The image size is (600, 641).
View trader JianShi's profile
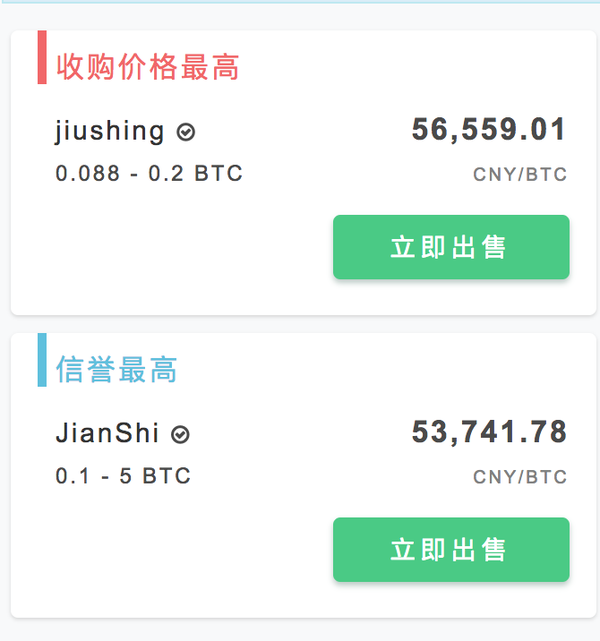(107, 433)
